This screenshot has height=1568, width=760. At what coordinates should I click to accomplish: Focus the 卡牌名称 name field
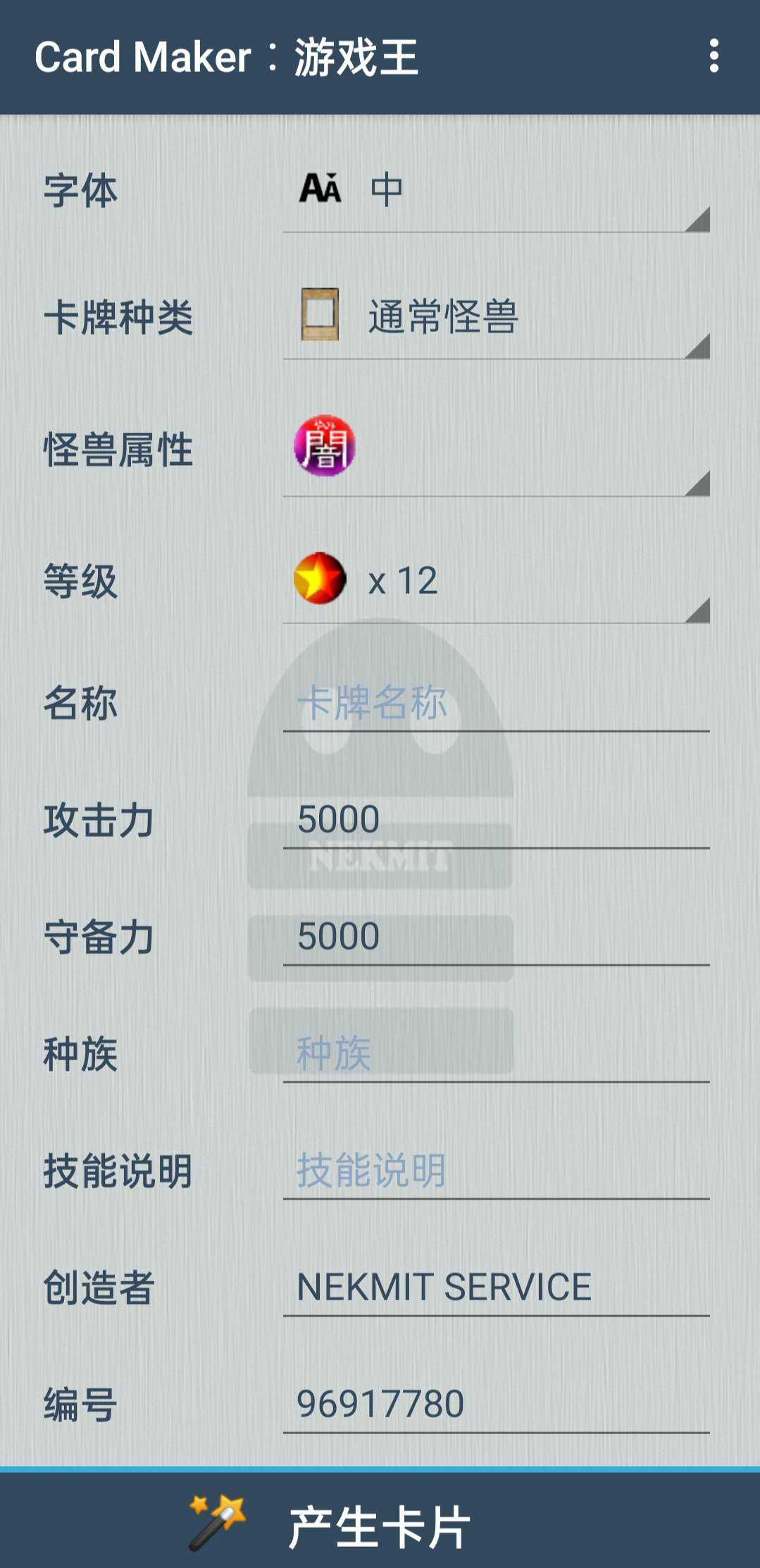[x=495, y=703]
